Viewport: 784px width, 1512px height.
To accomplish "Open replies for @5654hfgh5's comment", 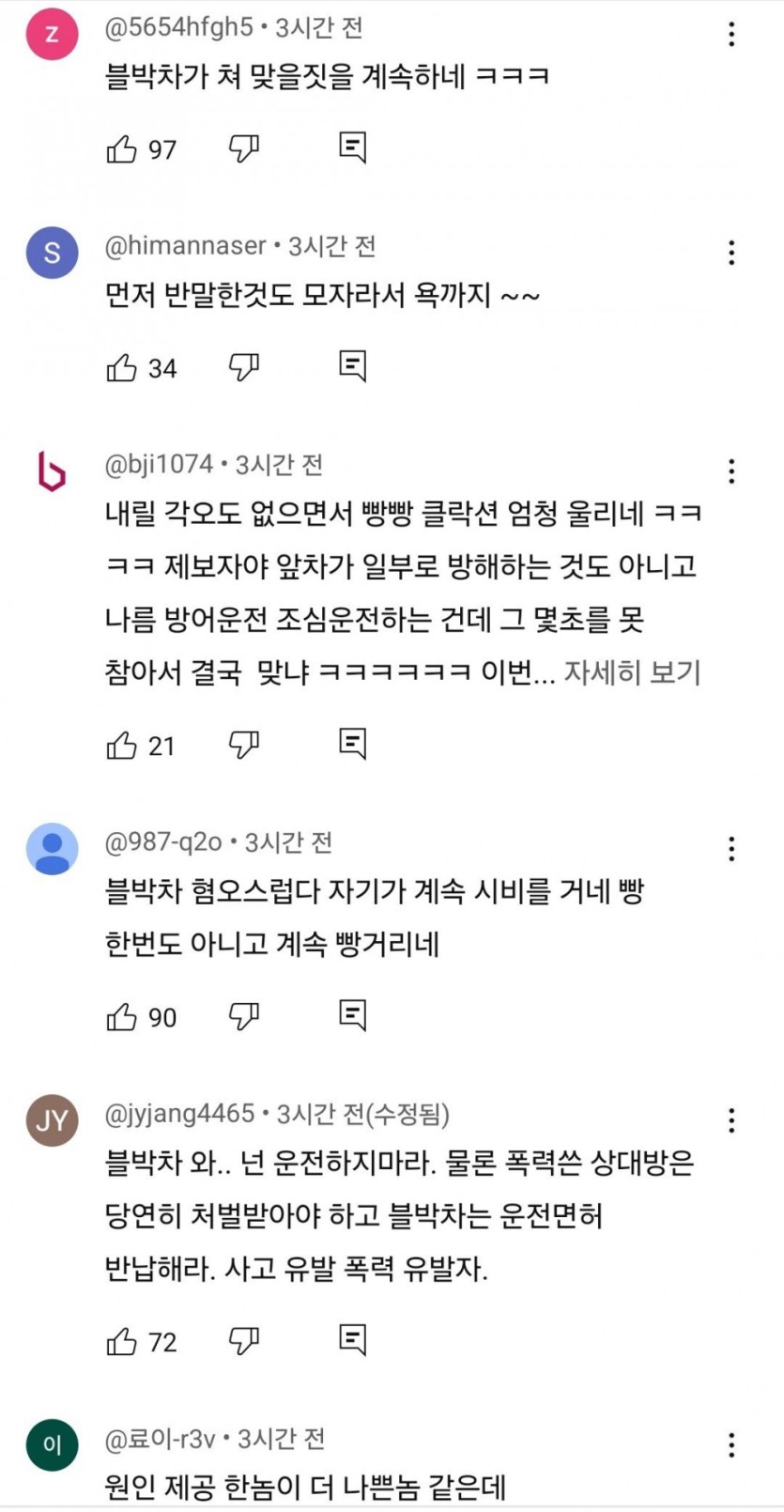I will click(x=352, y=147).
